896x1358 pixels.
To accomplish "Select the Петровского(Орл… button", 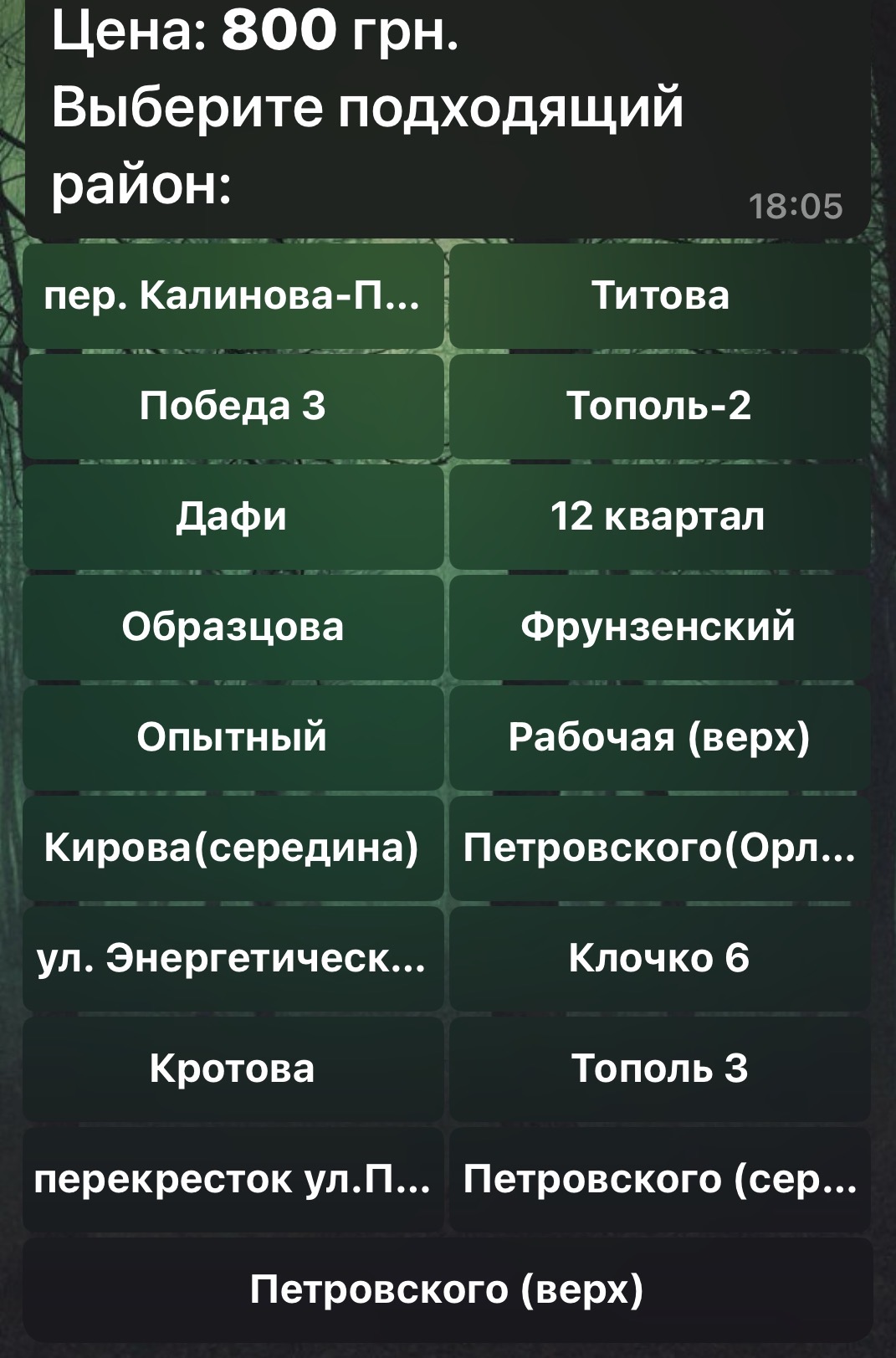I will point(660,848).
